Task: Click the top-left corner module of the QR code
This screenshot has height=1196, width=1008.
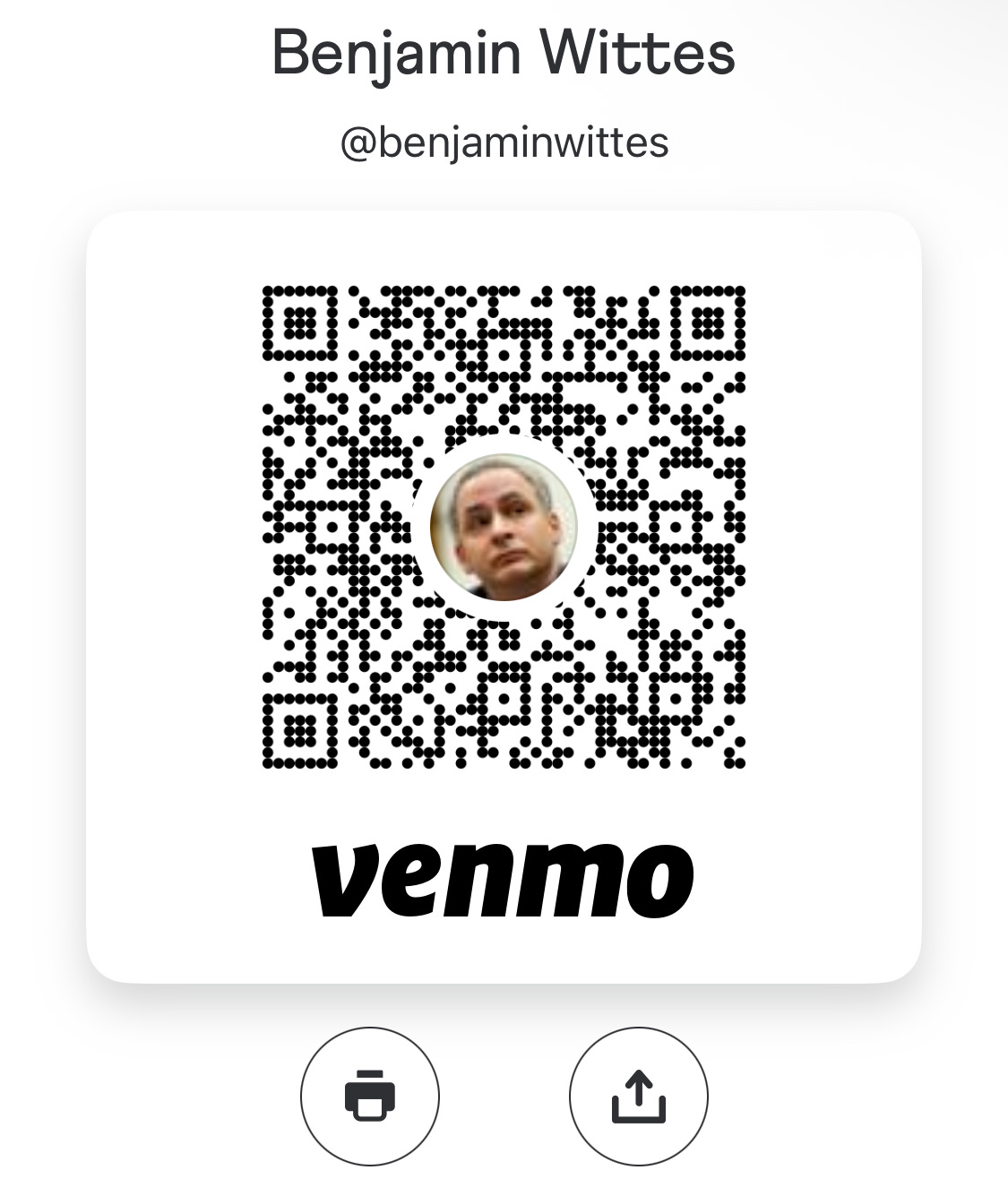Action: coord(300,323)
